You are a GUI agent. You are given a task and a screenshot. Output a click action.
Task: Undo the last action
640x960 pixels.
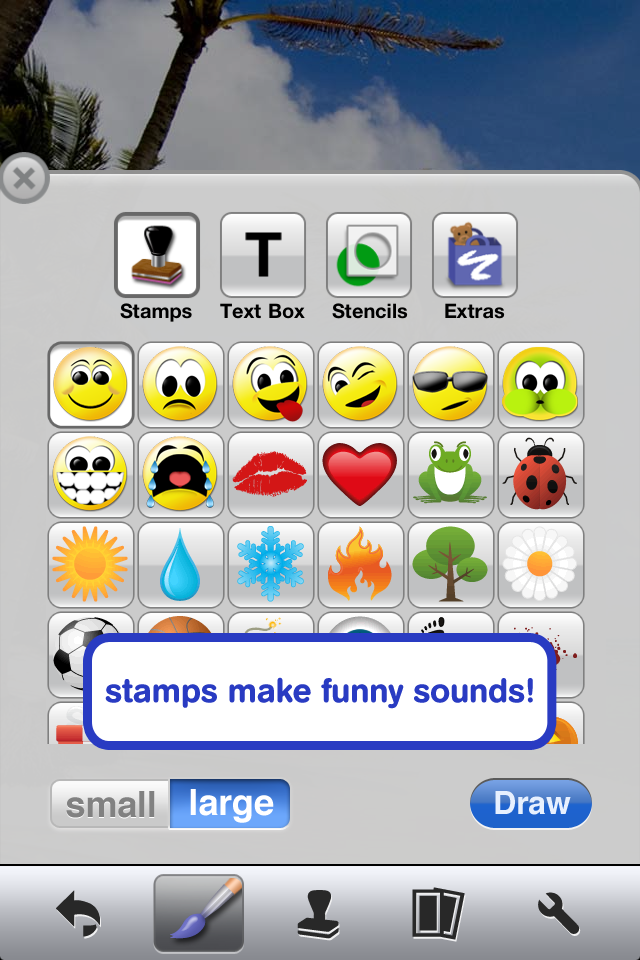(79, 914)
